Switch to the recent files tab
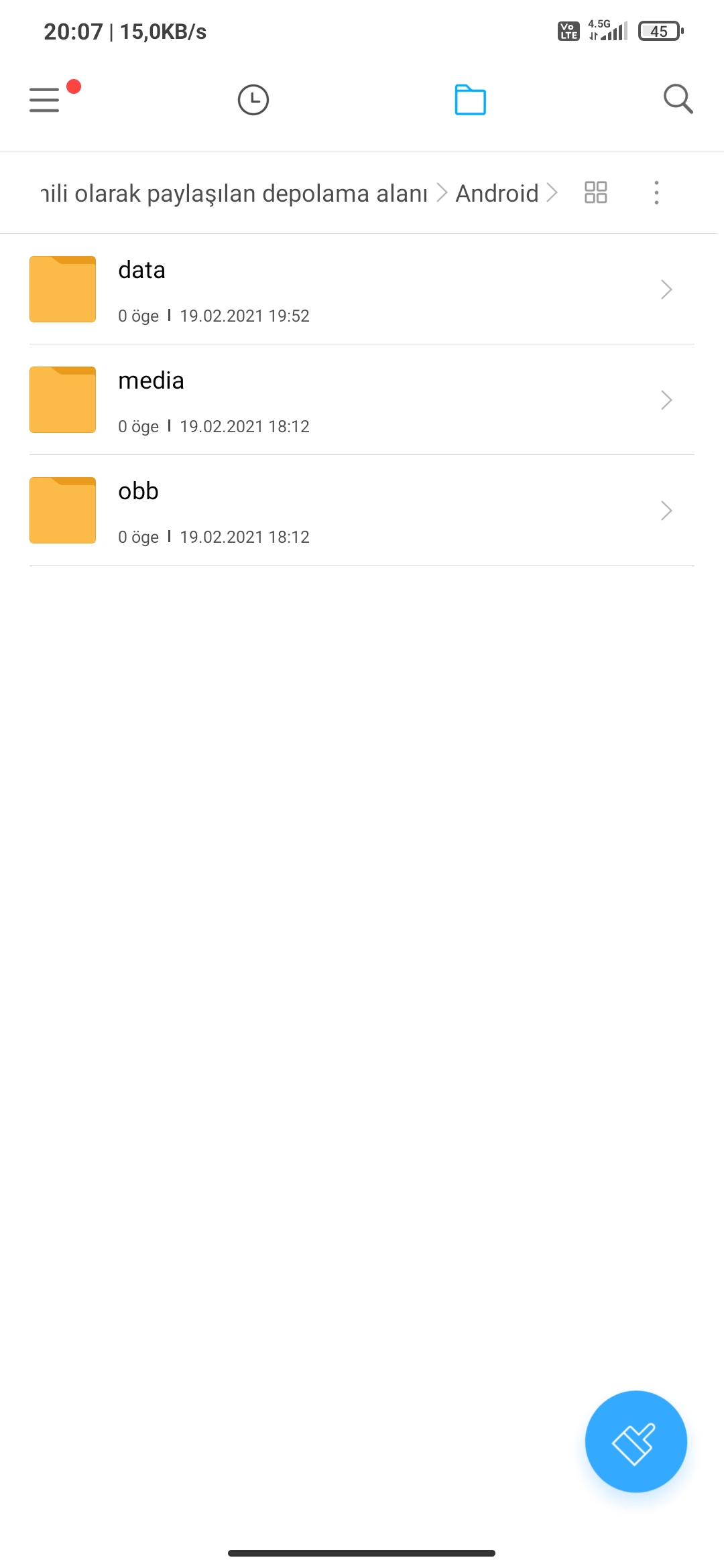Screen dimensions: 724x1568 coord(253,100)
